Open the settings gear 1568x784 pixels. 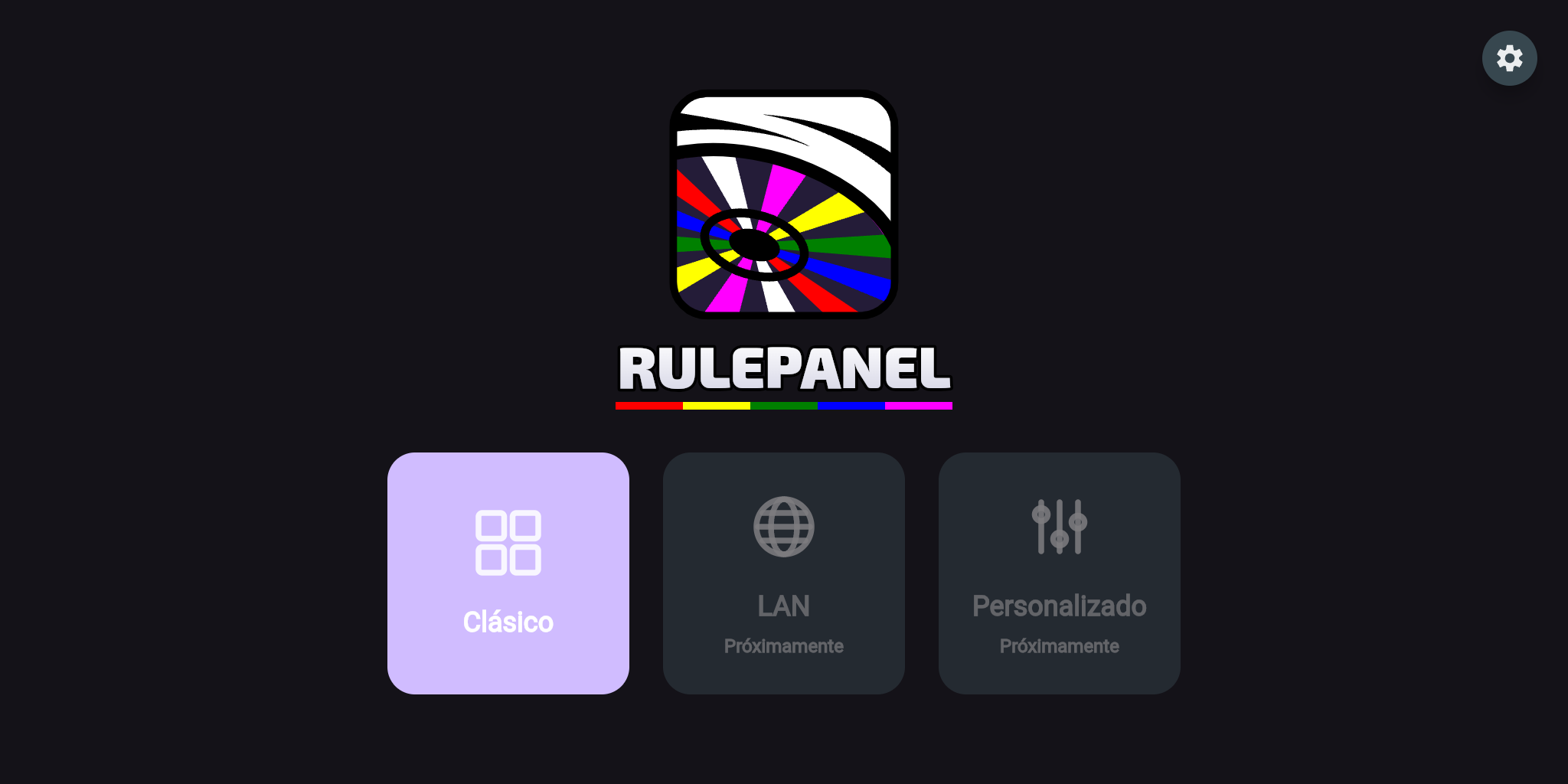(1509, 58)
